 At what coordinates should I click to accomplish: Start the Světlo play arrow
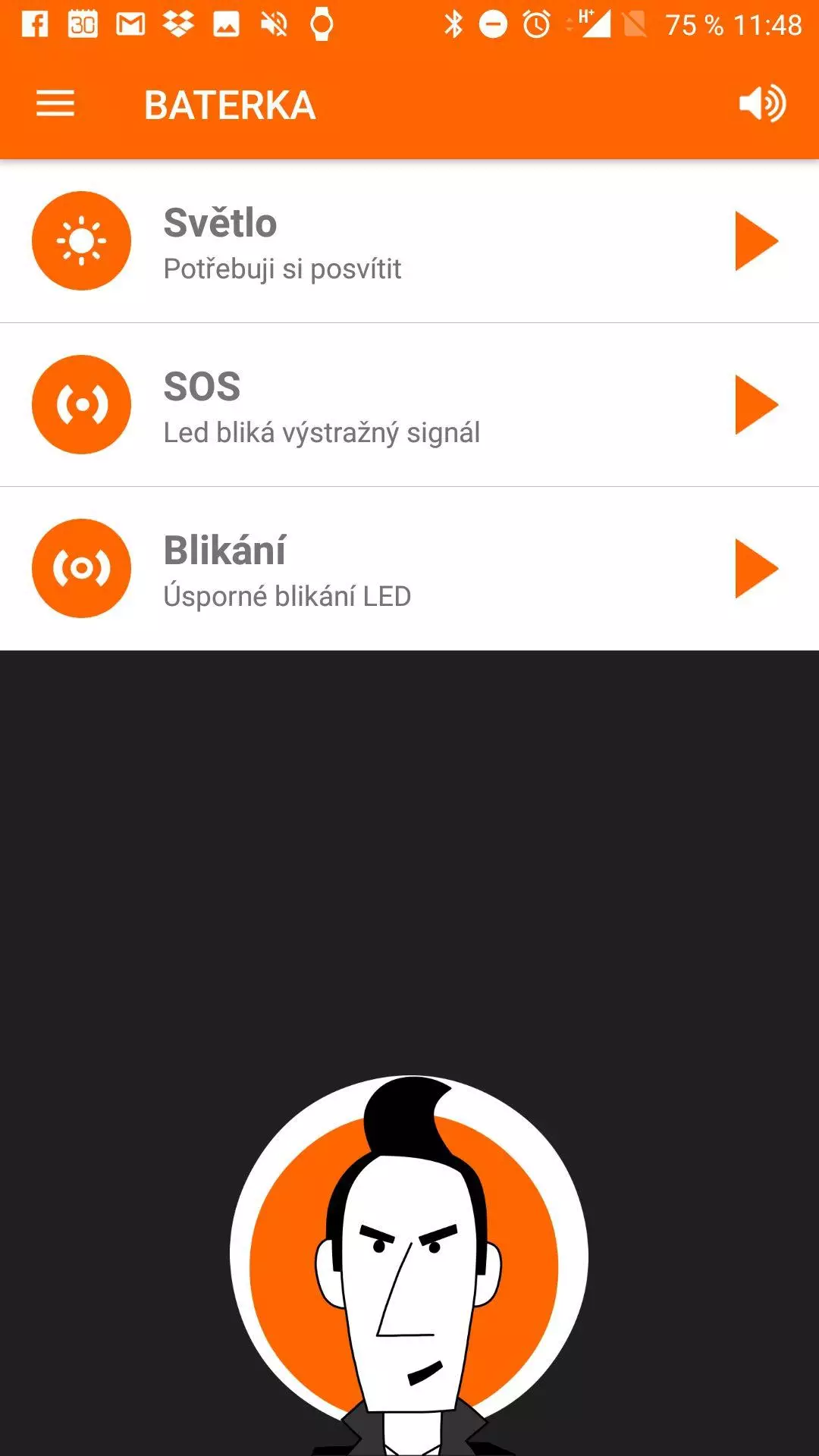click(x=757, y=241)
